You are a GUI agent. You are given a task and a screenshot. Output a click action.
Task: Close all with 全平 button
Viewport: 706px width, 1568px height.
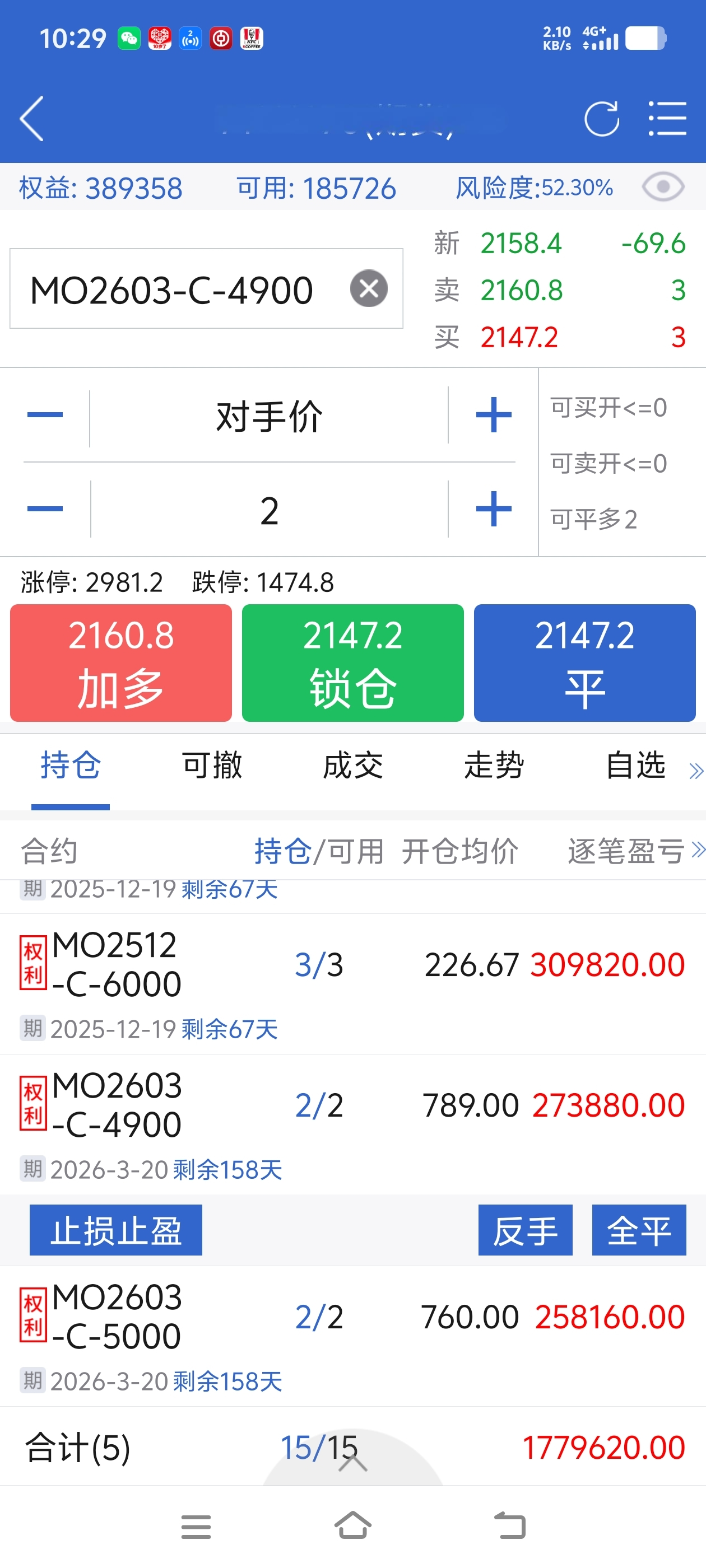click(638, 1230)
